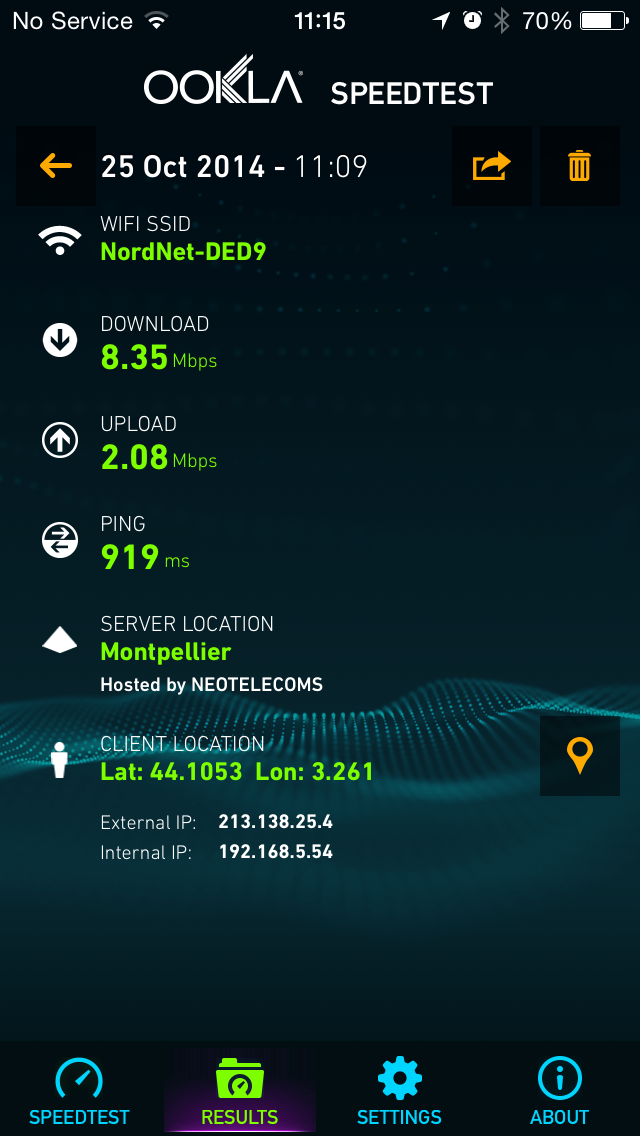Go to the About tab
The image size is (640, 1136).
[559, 1090]
